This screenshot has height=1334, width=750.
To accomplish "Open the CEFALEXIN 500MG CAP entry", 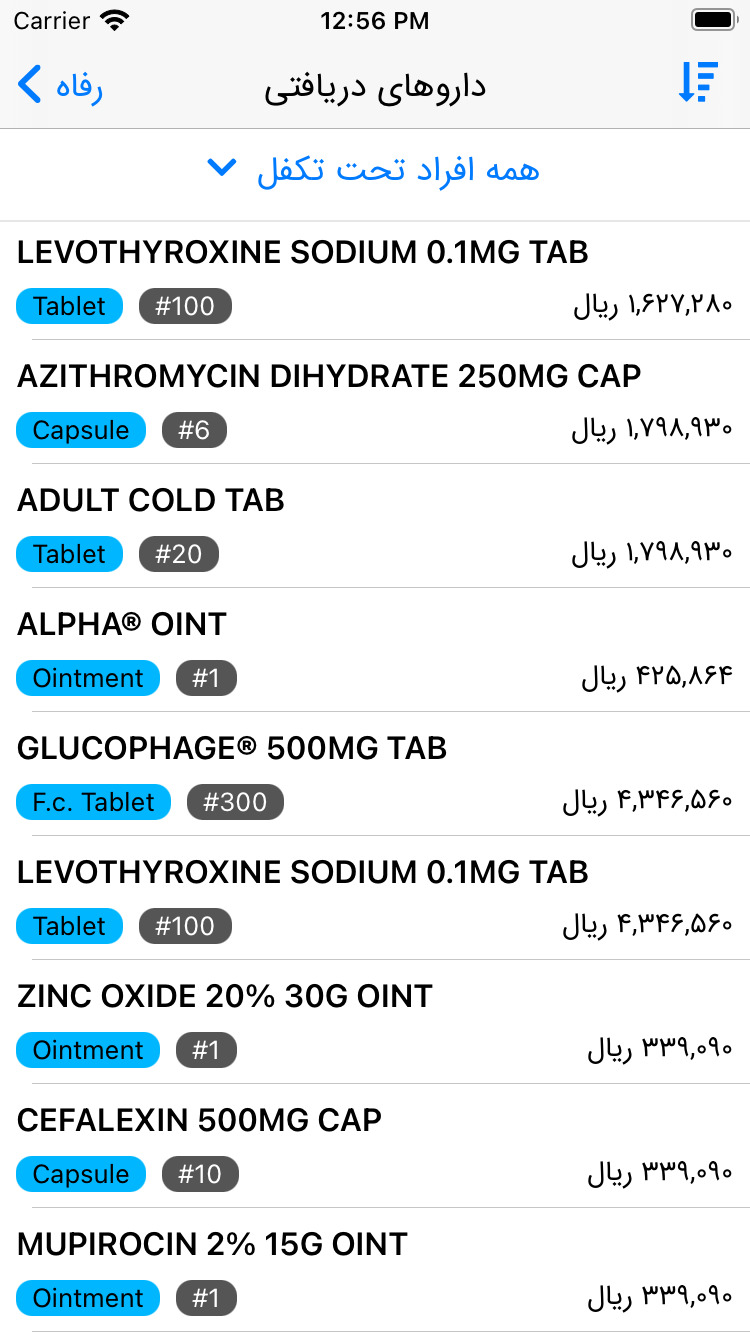I will point(375,1145).
